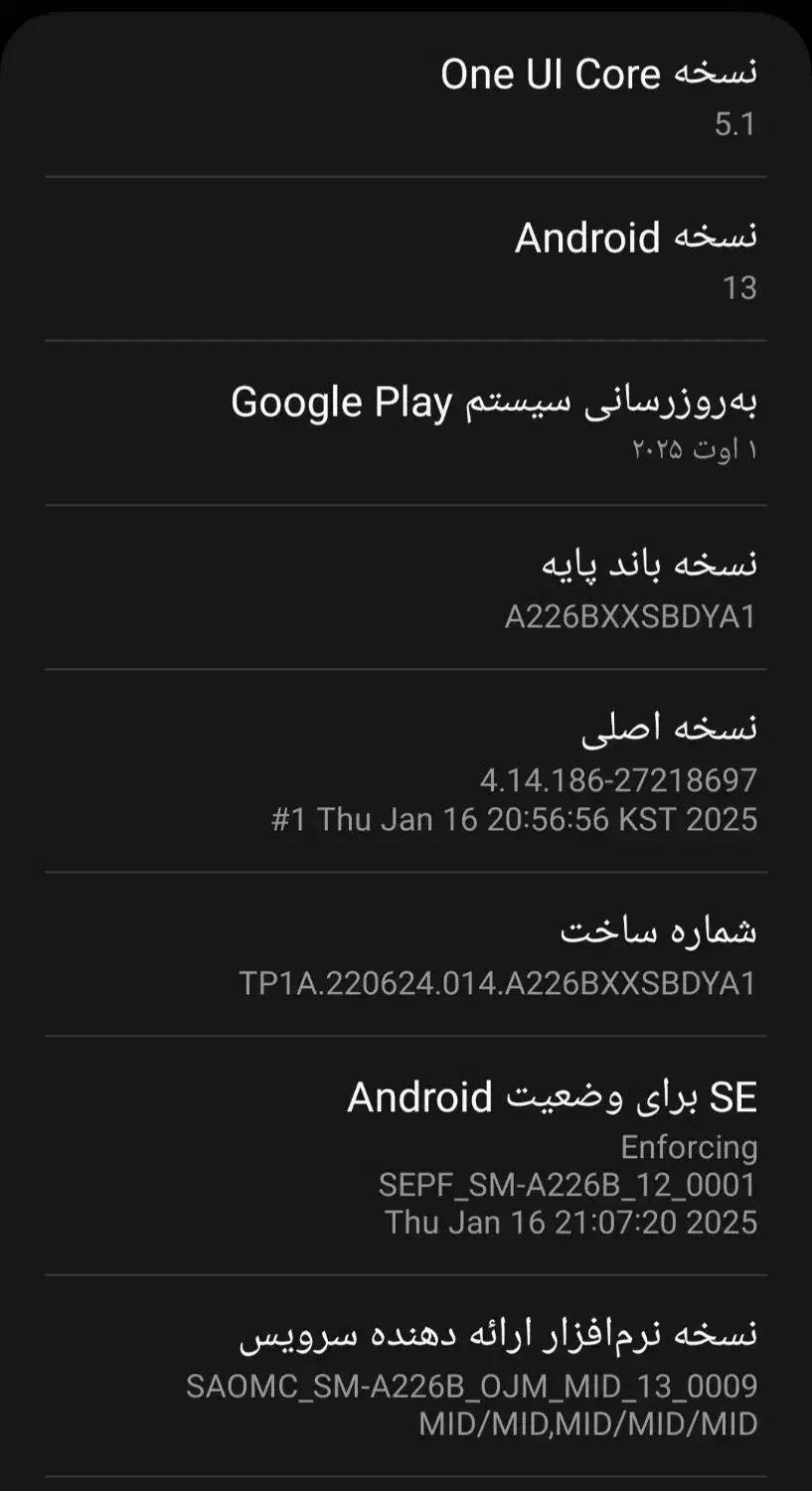Image resolution: width=812 pixels, height=1491 pixels.
Task: Open Google Play system update row
Action: pos(494,422)
